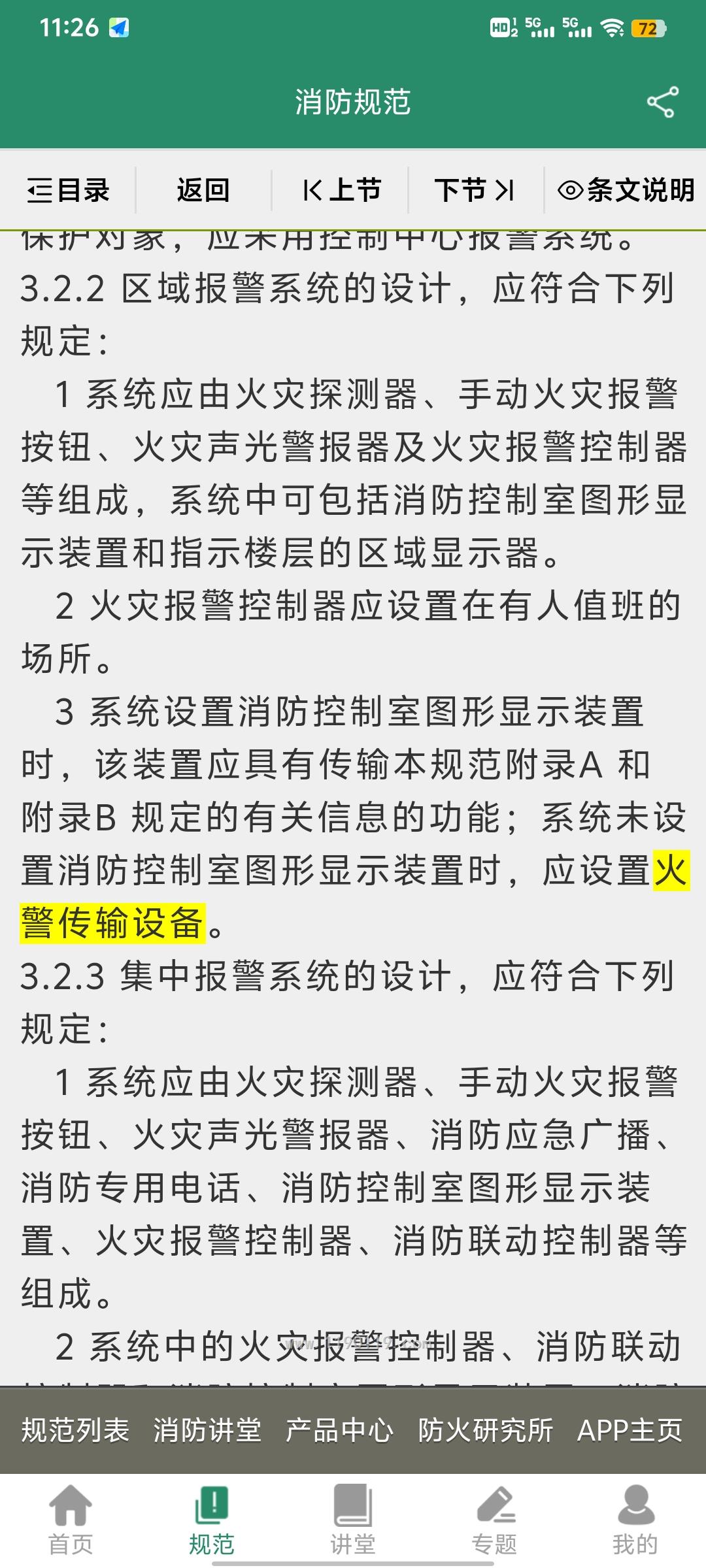Screen dimensions: 706x1568
Task: Tap 返回 to go back
Action: (x=203, y=190)
